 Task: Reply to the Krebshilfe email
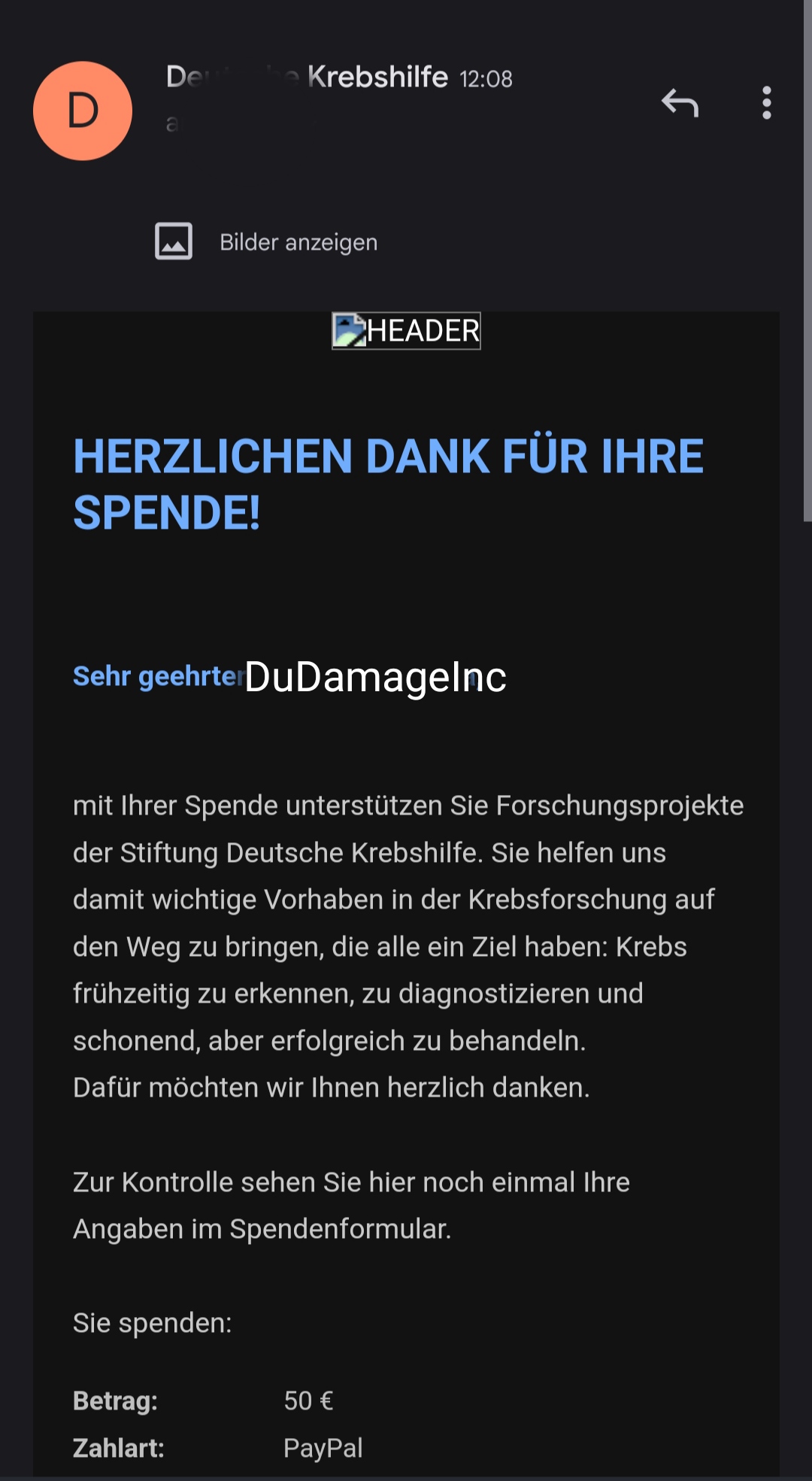680,103
